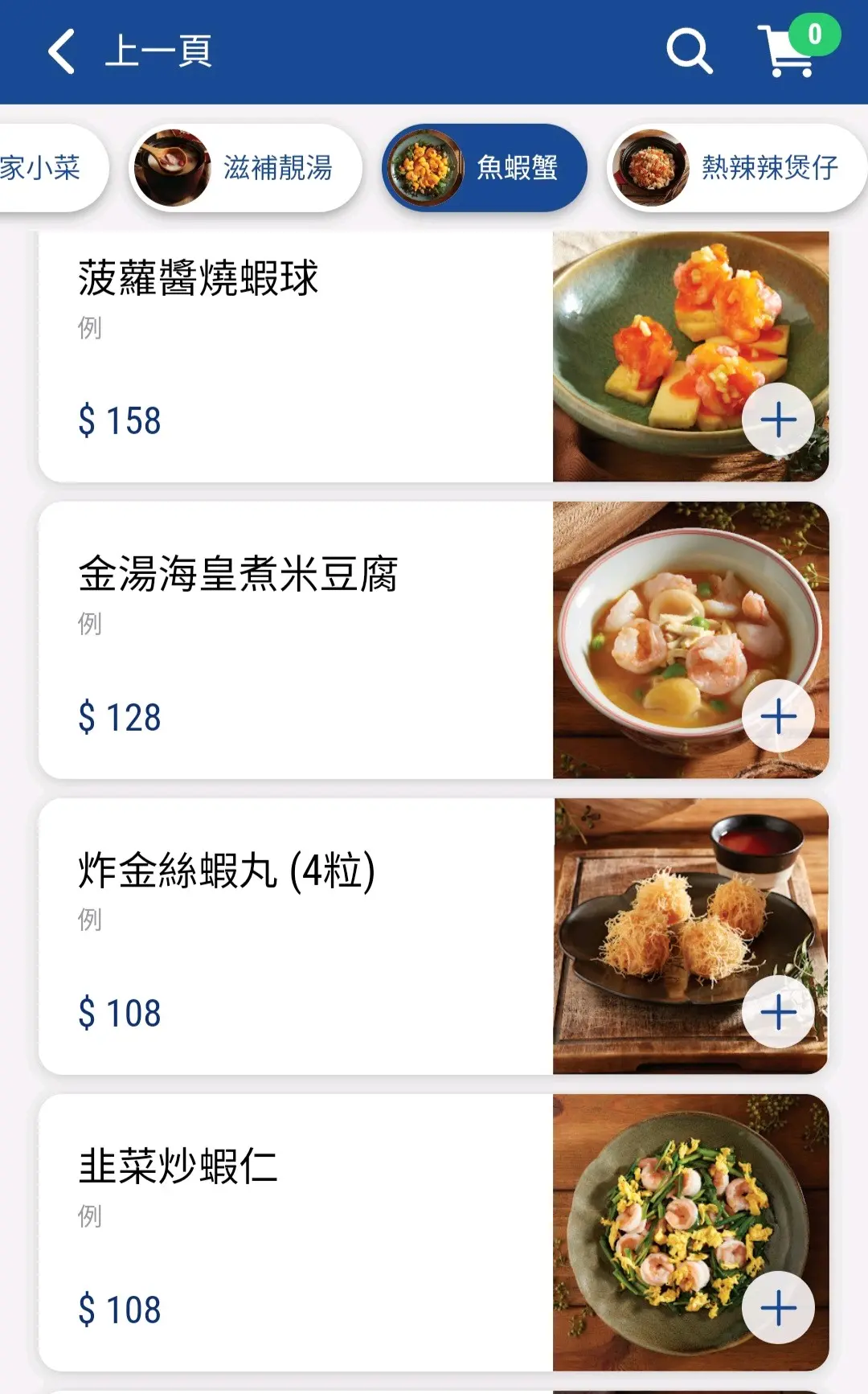Add 菠蘿醬燒蝦球 to the cart

[x=778, y=420]
